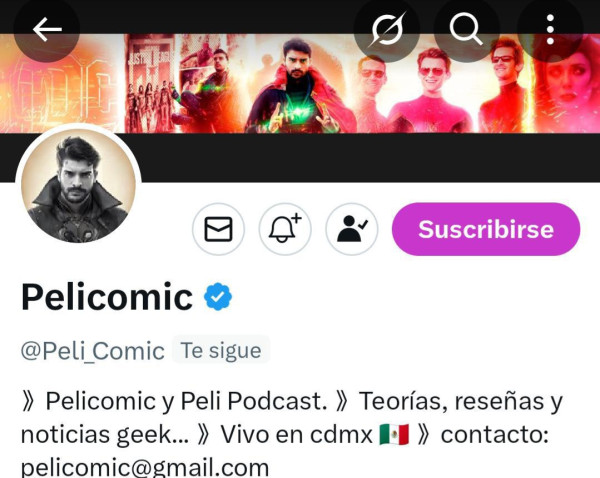Turn on notifications with the bell icon
This screenshot has width=600, height=478.
point(285,229)
